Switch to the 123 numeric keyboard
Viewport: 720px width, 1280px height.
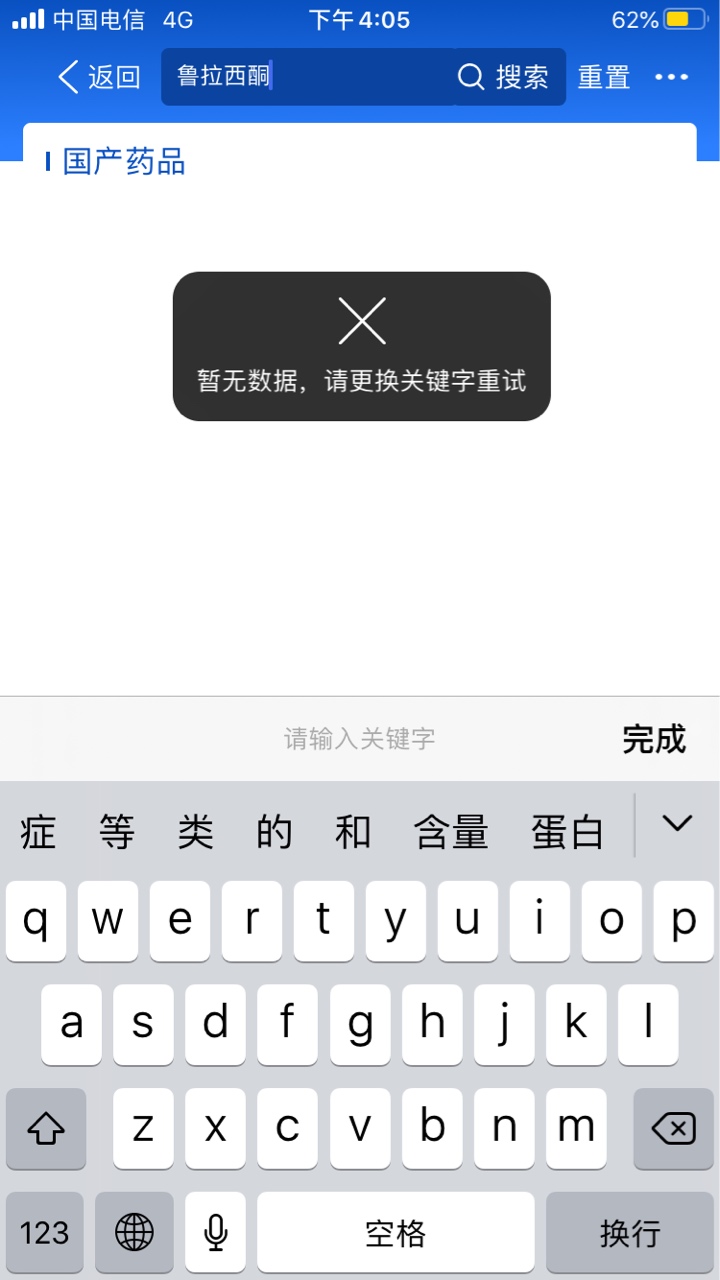tap(45, 1232)
